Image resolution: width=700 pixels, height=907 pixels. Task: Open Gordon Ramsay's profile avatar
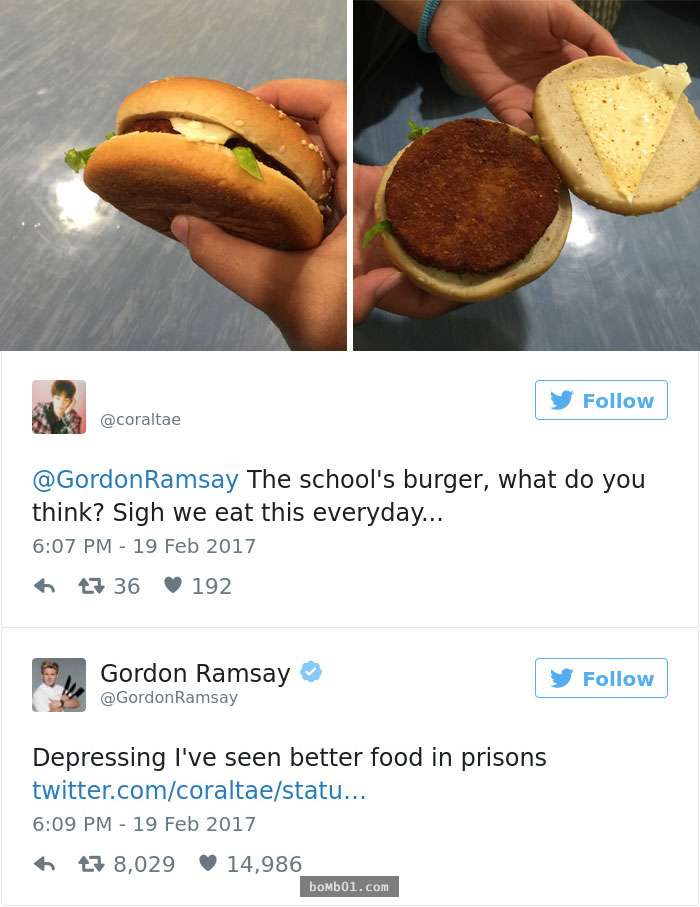[x=59, y=685]
